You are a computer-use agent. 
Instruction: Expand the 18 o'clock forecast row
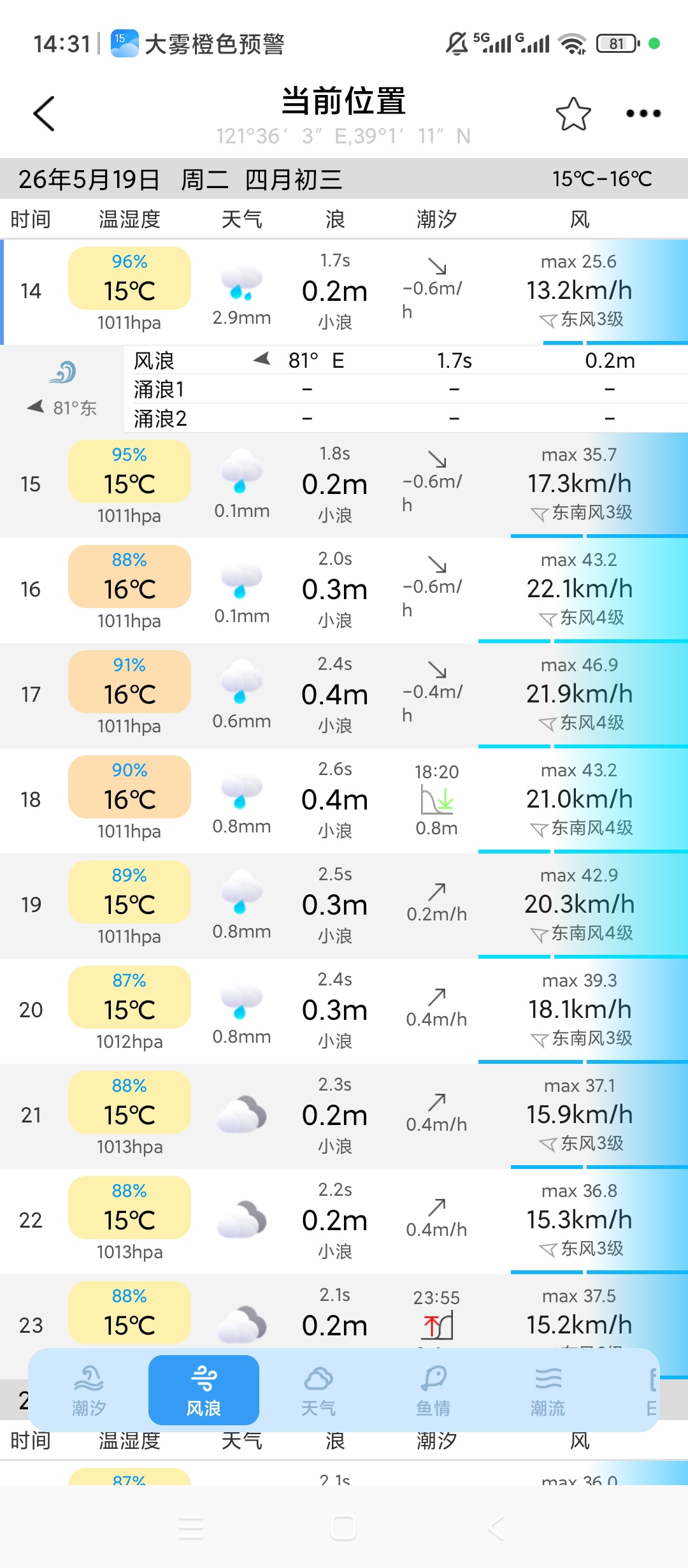click(344, 801)
